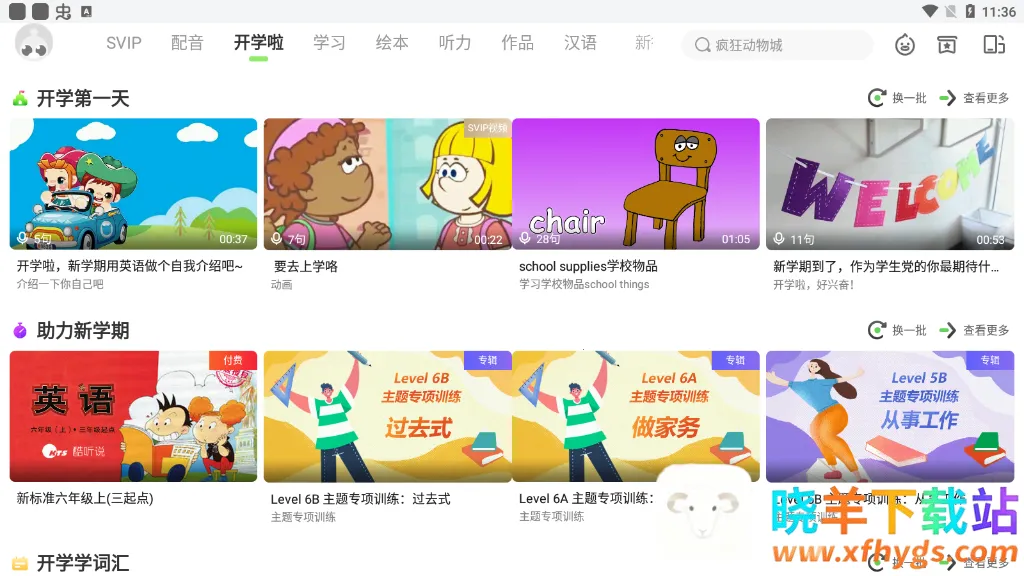The width and height of the screenshot is (1024, 576).
Task: Switch to the 配音 tab
Action: (187, 43)
